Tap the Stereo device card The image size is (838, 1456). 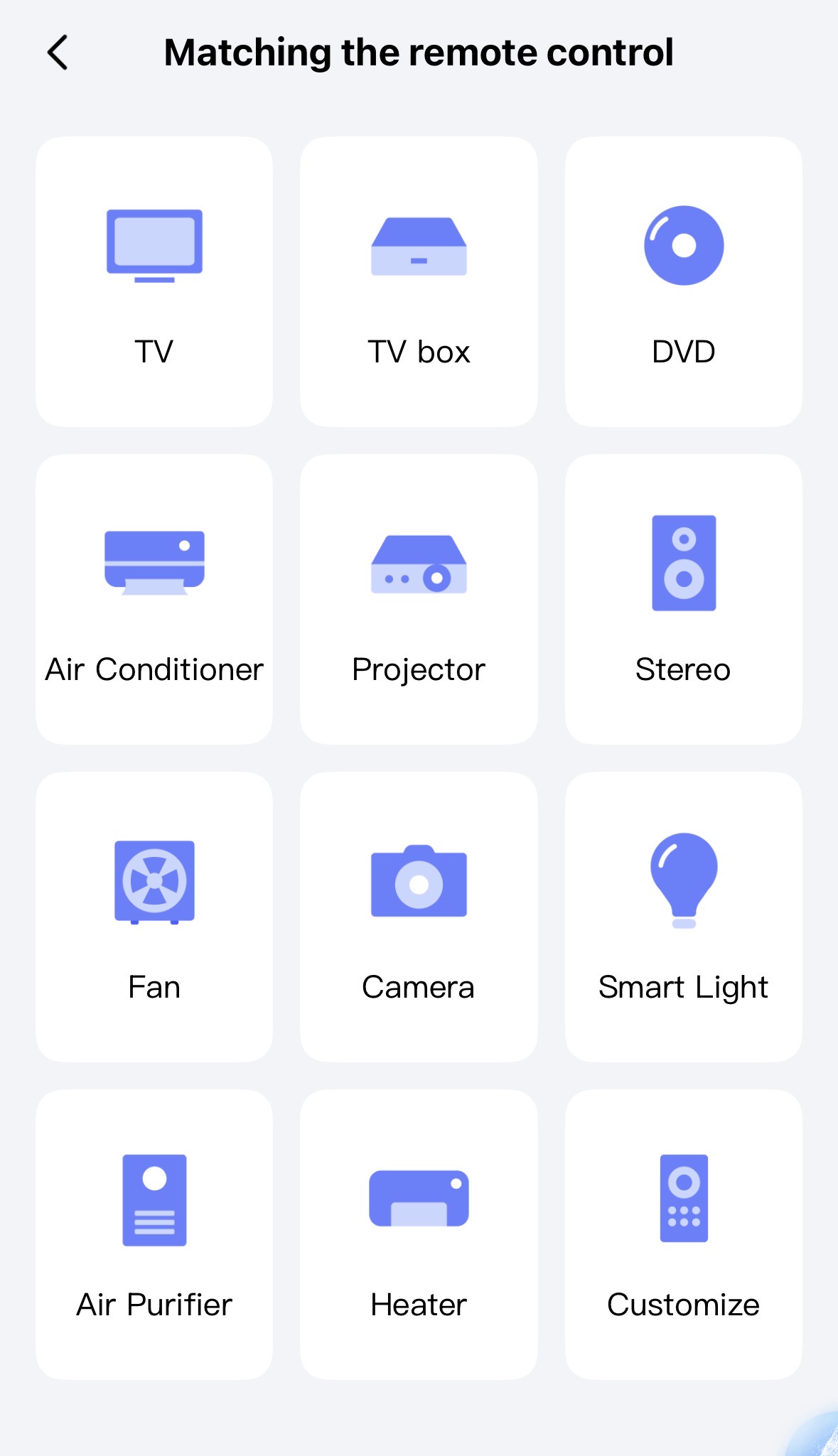click(683, 599)
